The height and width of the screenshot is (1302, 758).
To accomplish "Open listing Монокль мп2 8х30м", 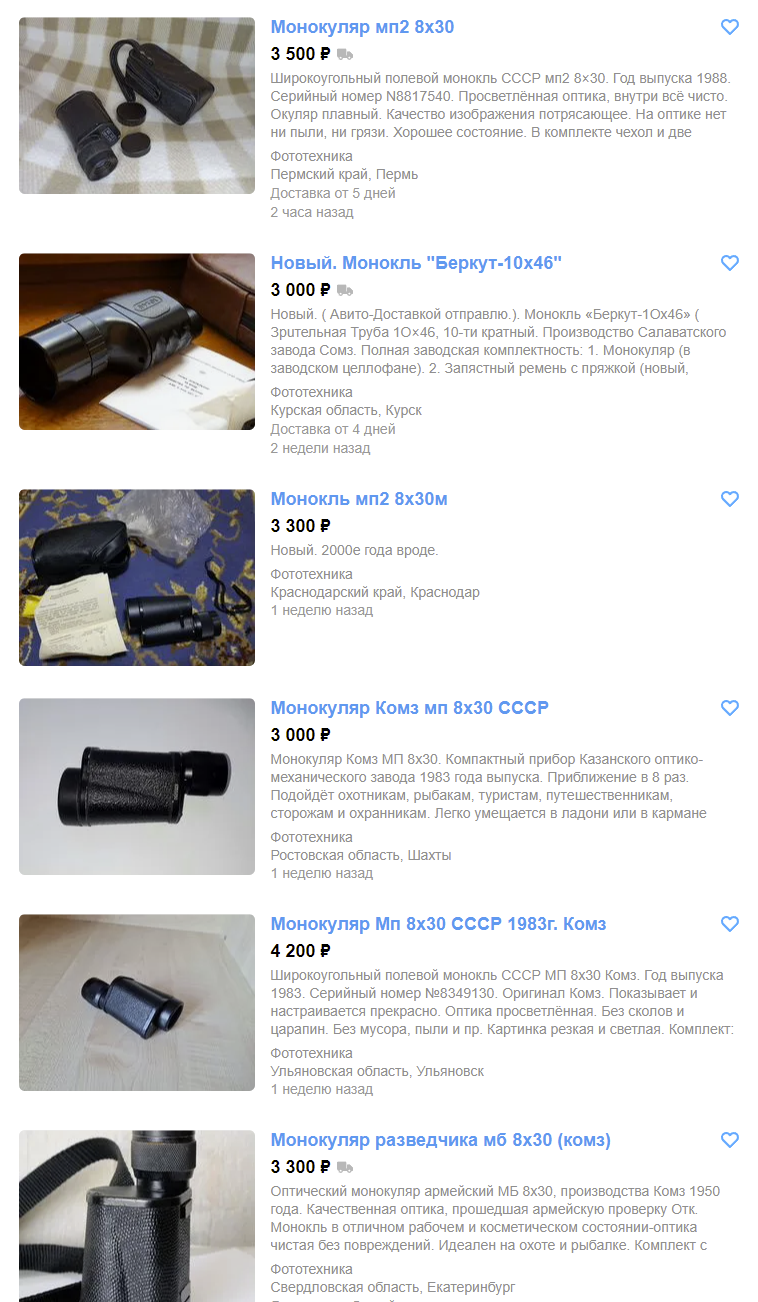I will tap(359, 499).
